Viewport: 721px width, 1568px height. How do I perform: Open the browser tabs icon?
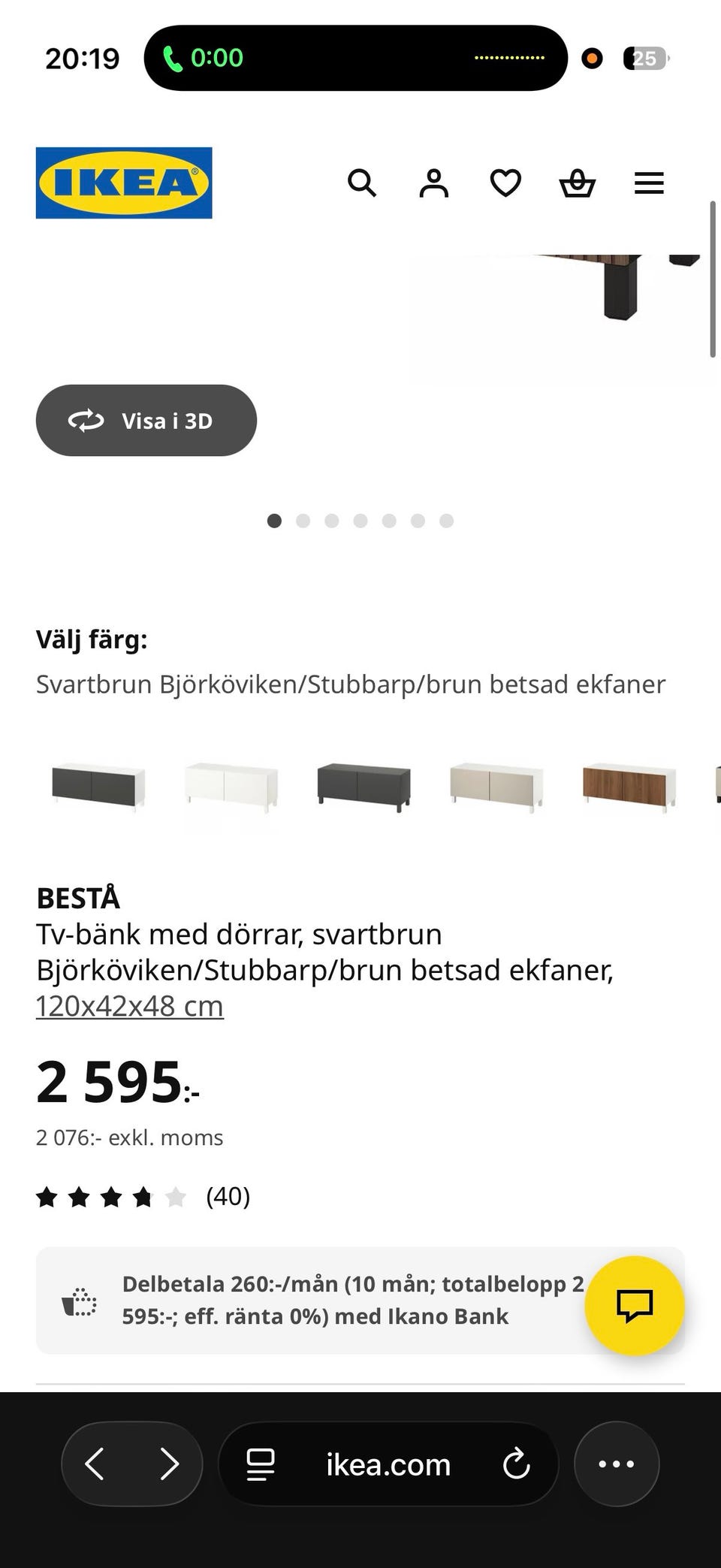point(261,1464)
